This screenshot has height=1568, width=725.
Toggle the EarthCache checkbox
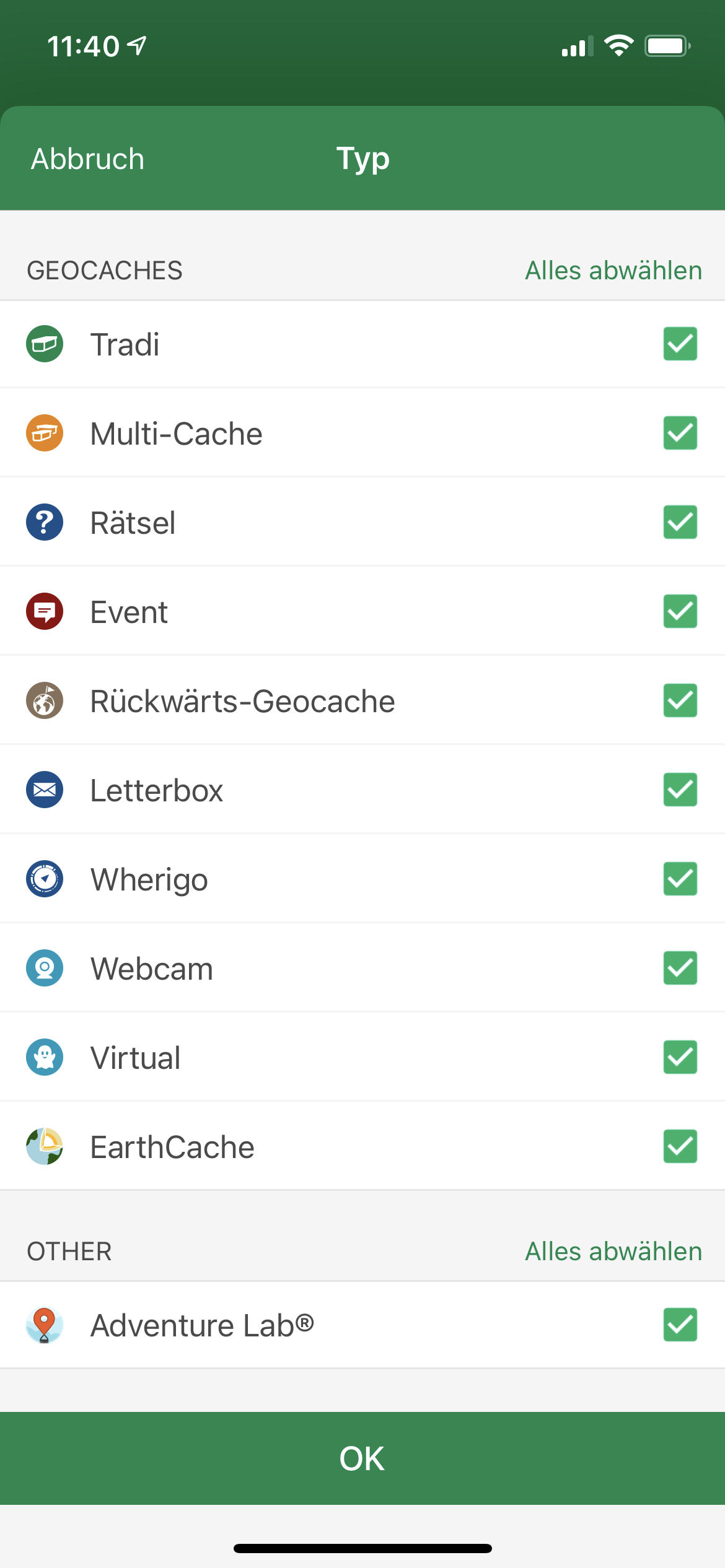pos(680,1146)
